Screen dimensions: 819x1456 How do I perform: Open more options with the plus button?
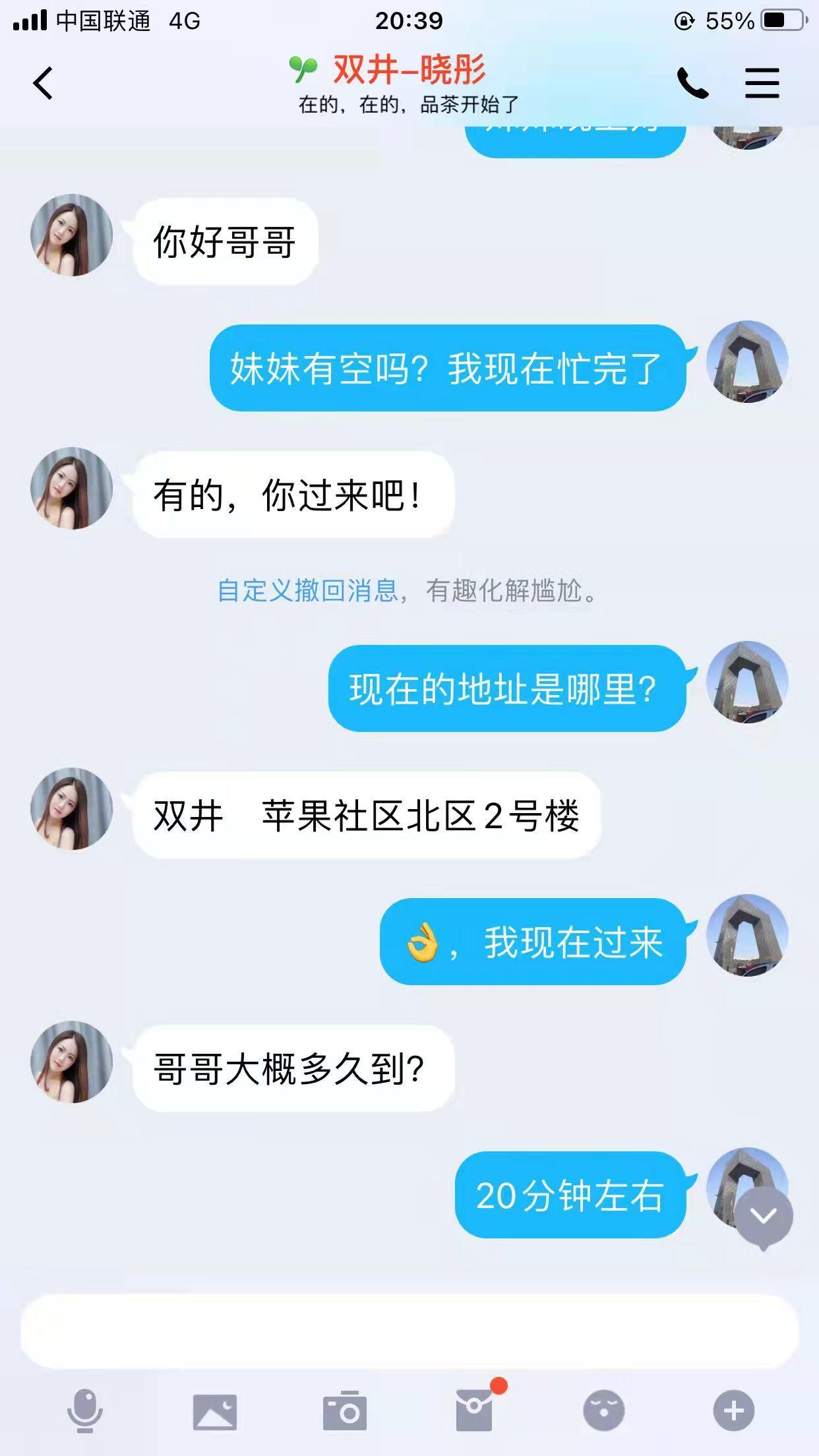click(x=733, y=1411)
